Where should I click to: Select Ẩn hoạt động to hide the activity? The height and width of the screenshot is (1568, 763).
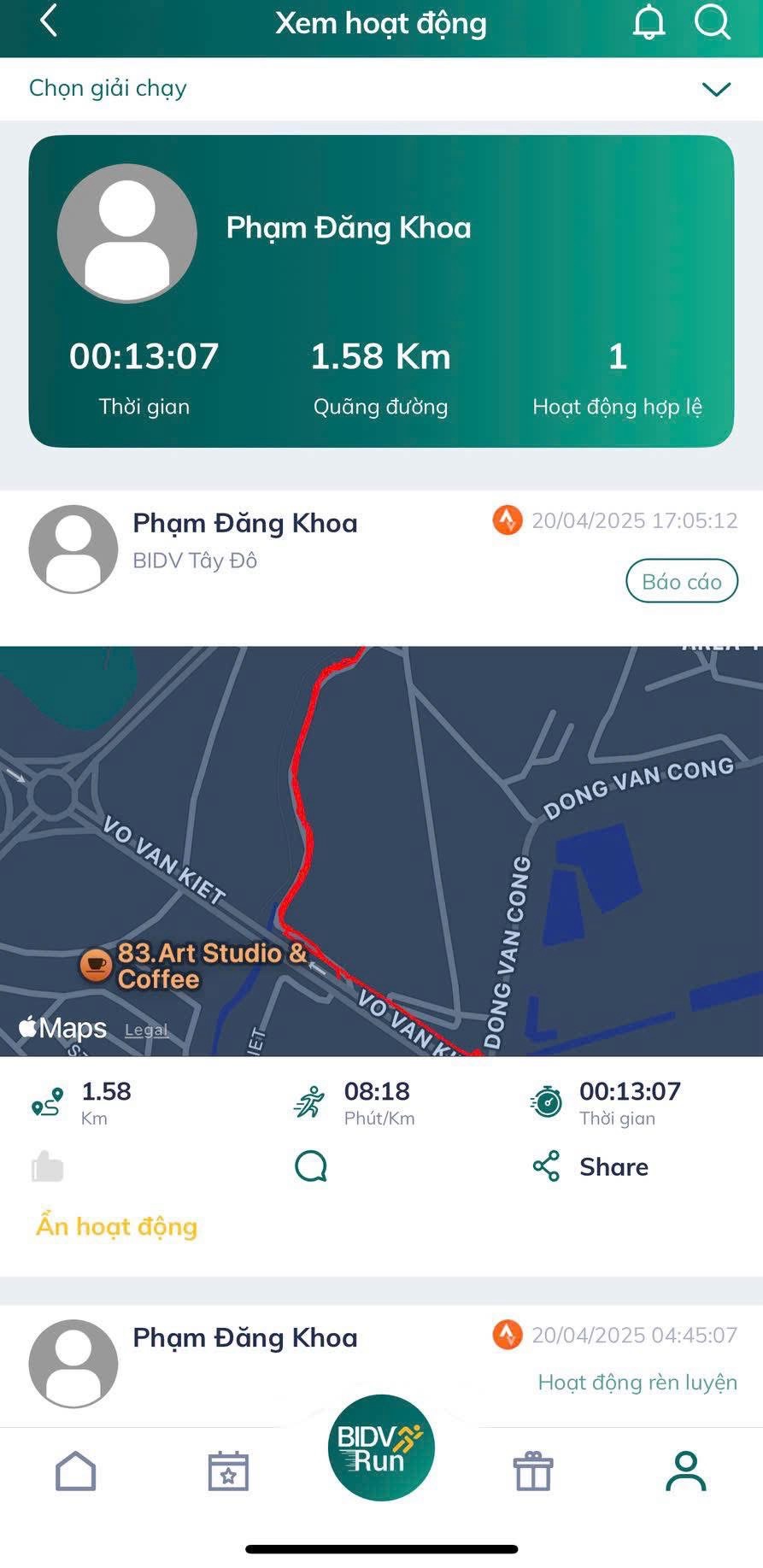coord(115,1226)
